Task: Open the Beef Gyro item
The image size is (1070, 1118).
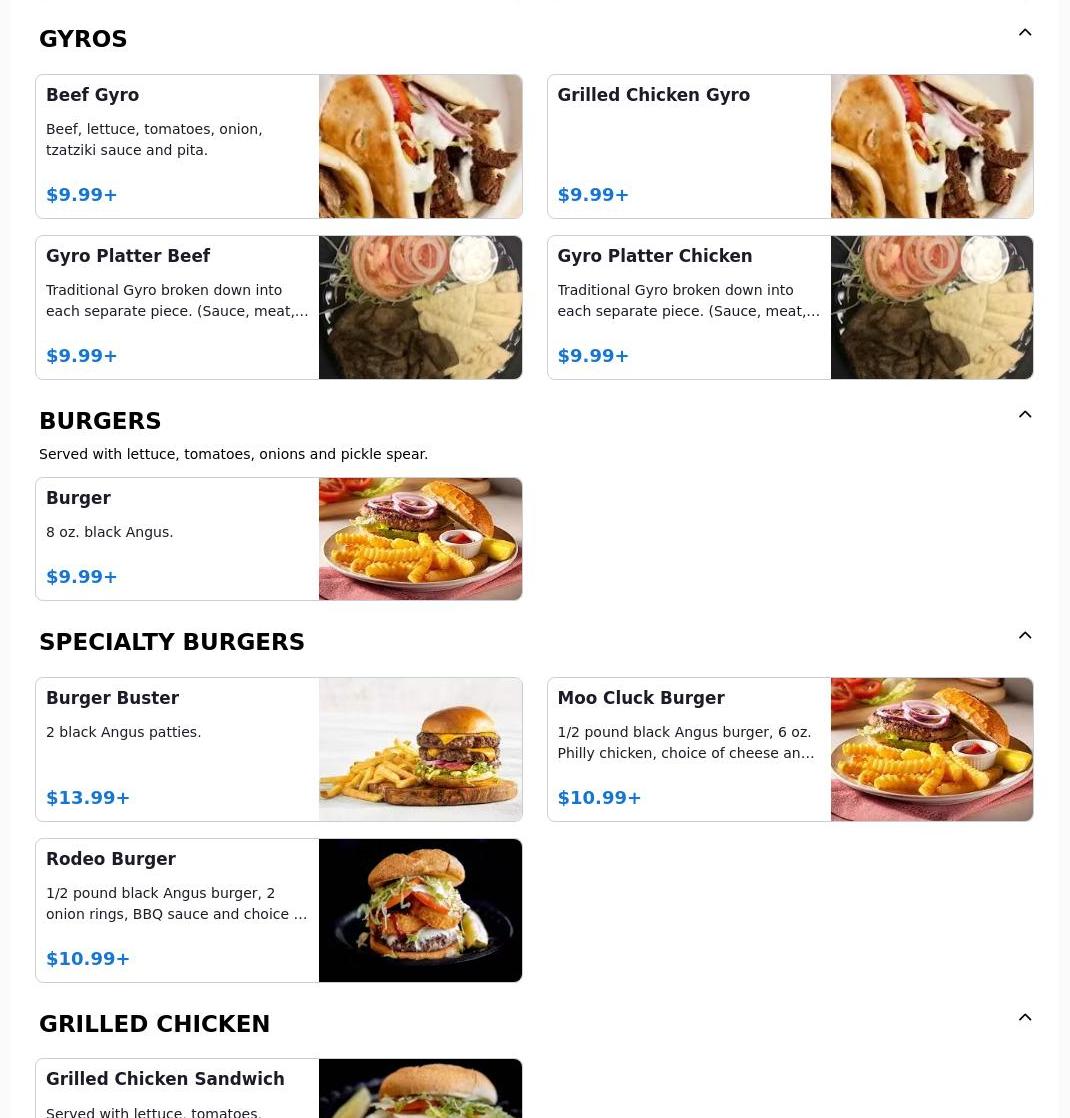Action: 278,146
